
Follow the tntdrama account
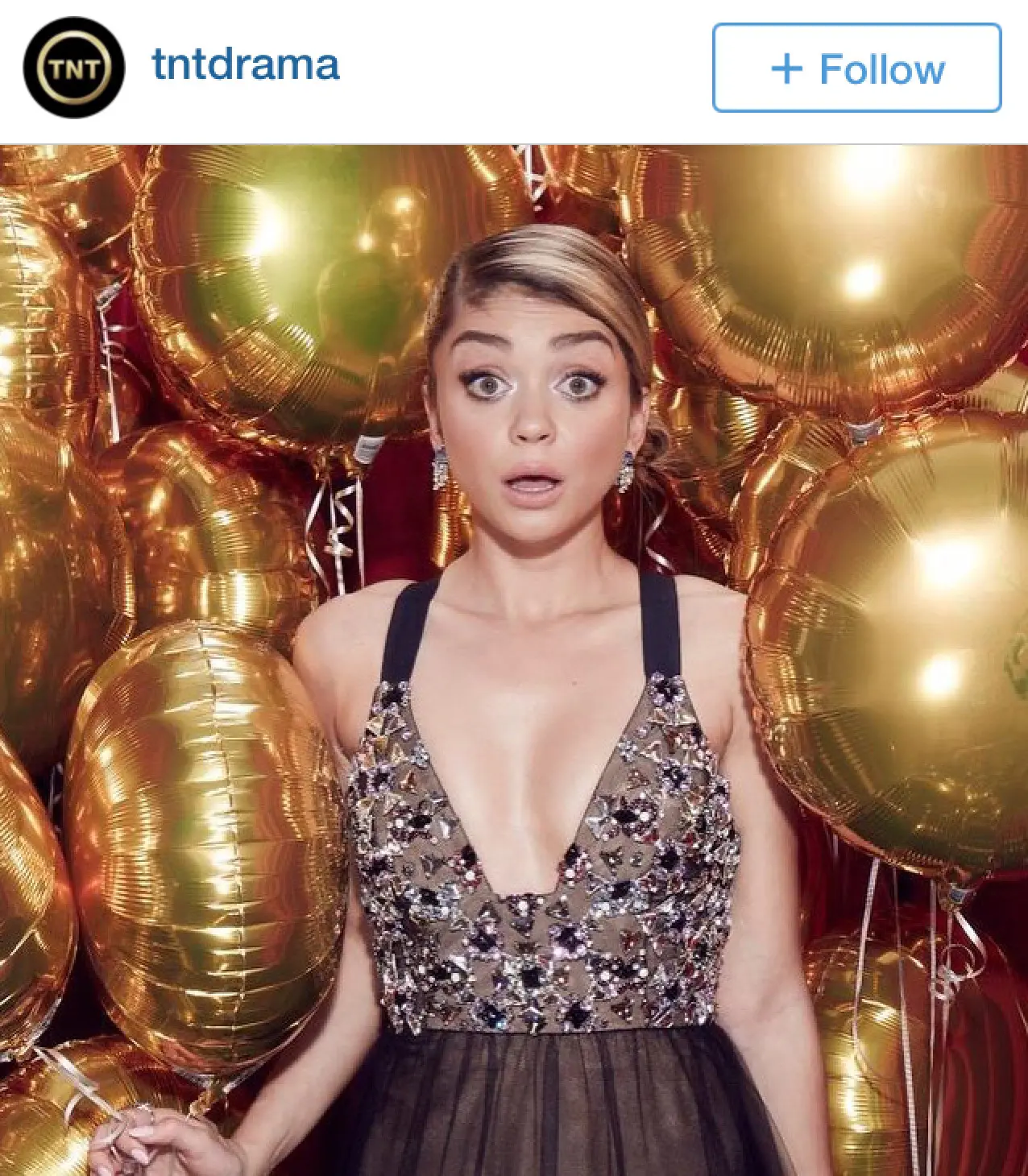(856, 68)
